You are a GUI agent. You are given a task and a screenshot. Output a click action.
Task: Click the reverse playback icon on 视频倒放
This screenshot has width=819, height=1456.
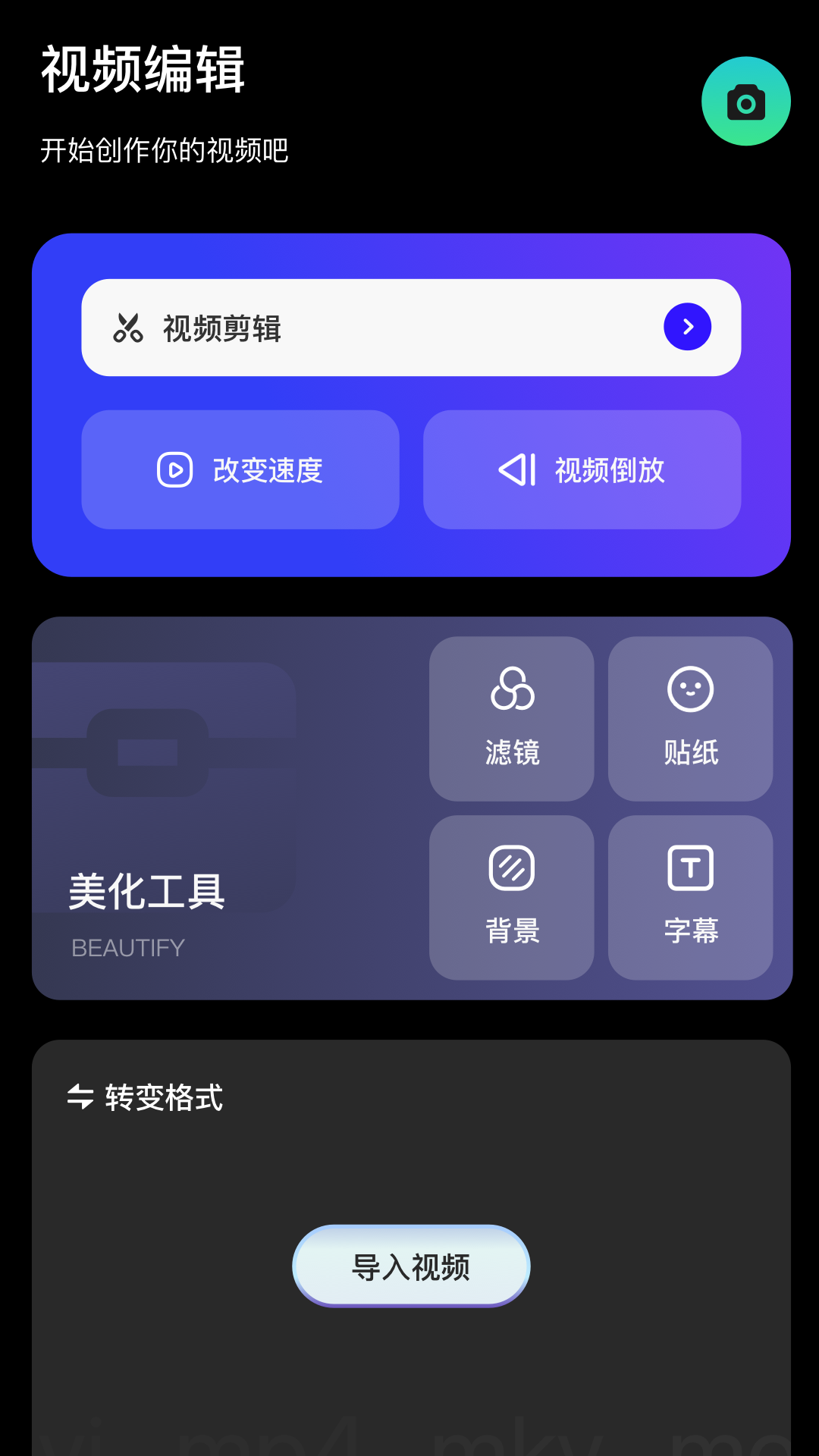click(517, 469)
